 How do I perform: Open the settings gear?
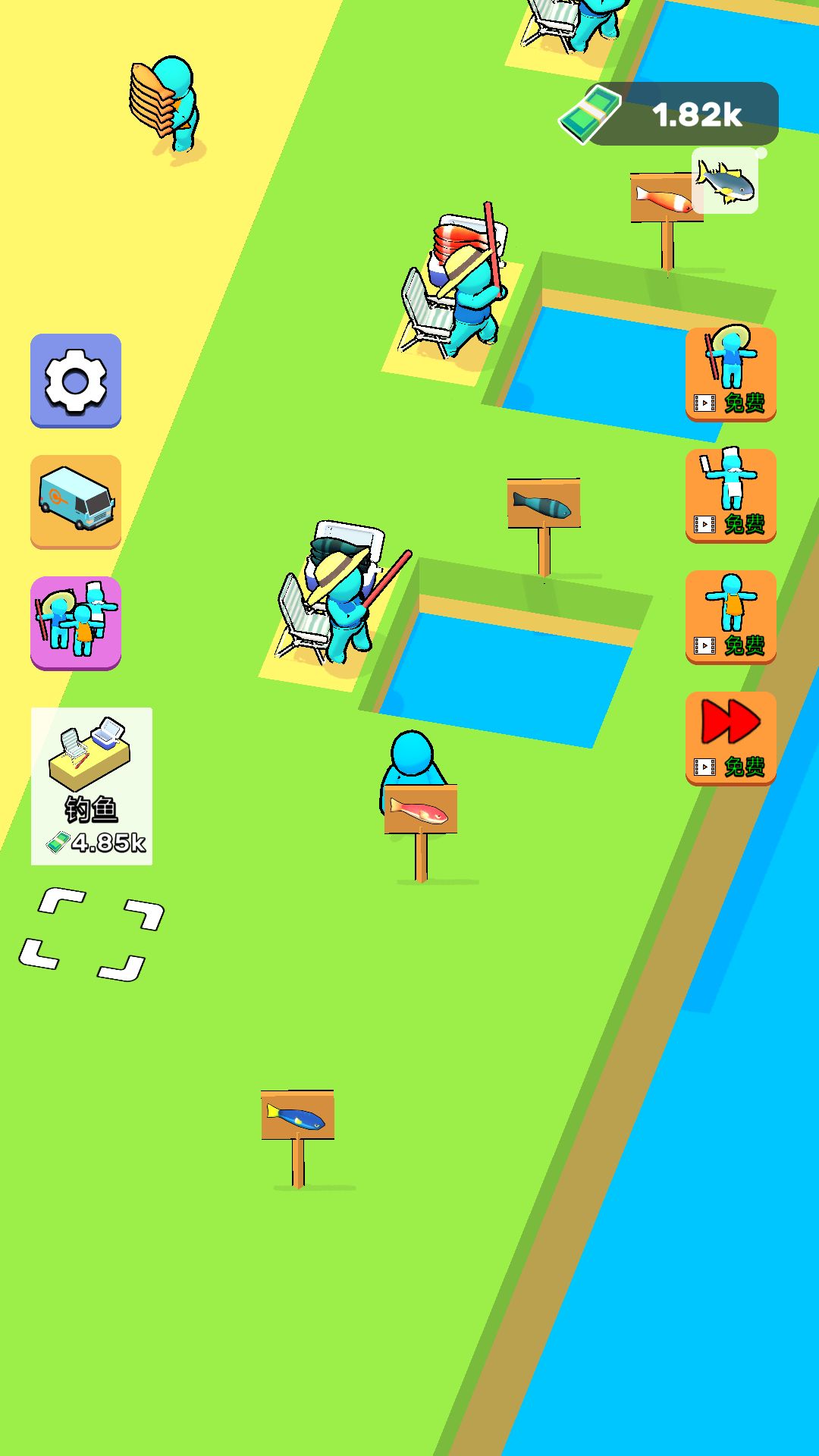[76, 381]
